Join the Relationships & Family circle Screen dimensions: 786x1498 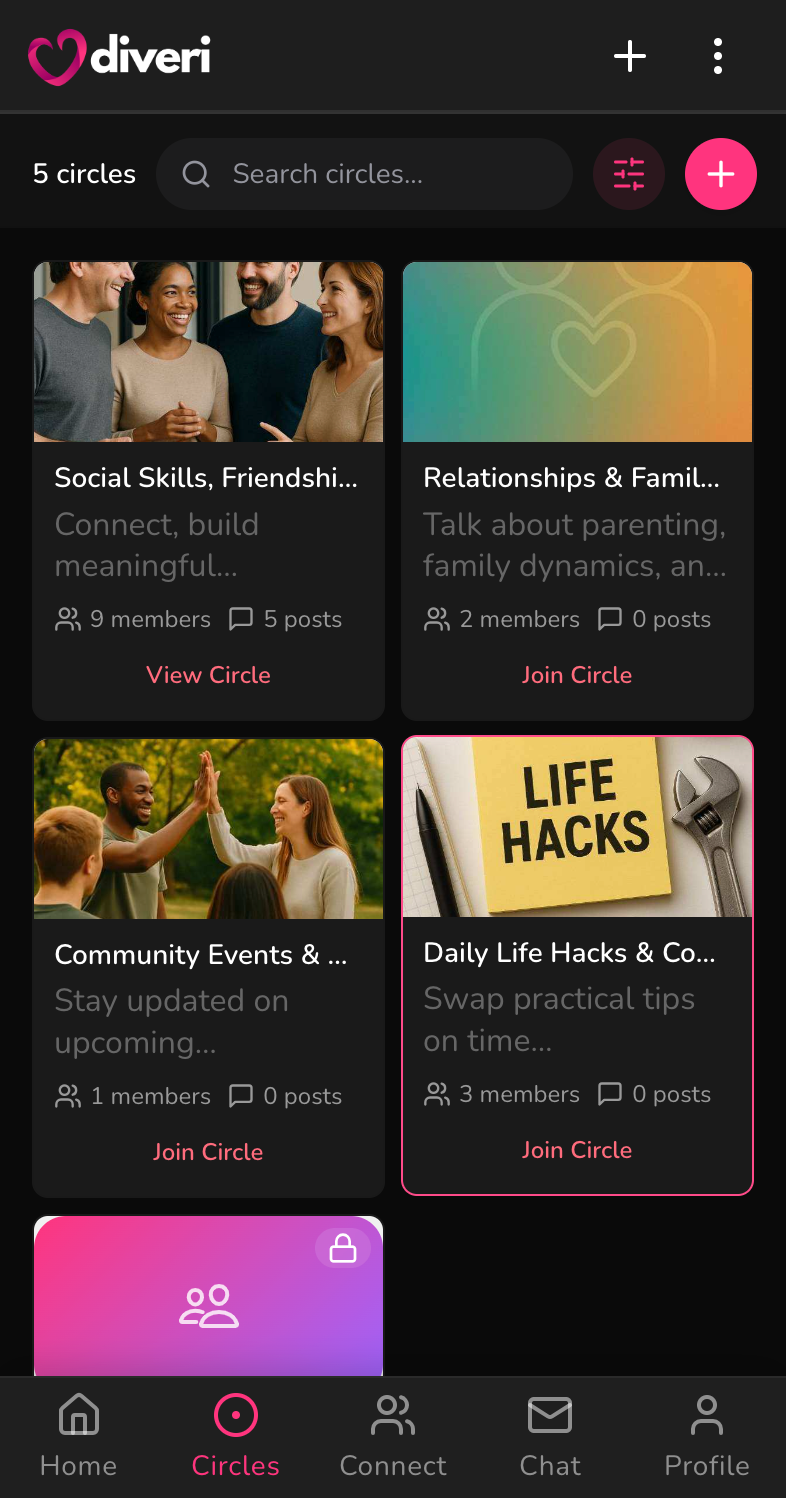click(x=576, y=674)
